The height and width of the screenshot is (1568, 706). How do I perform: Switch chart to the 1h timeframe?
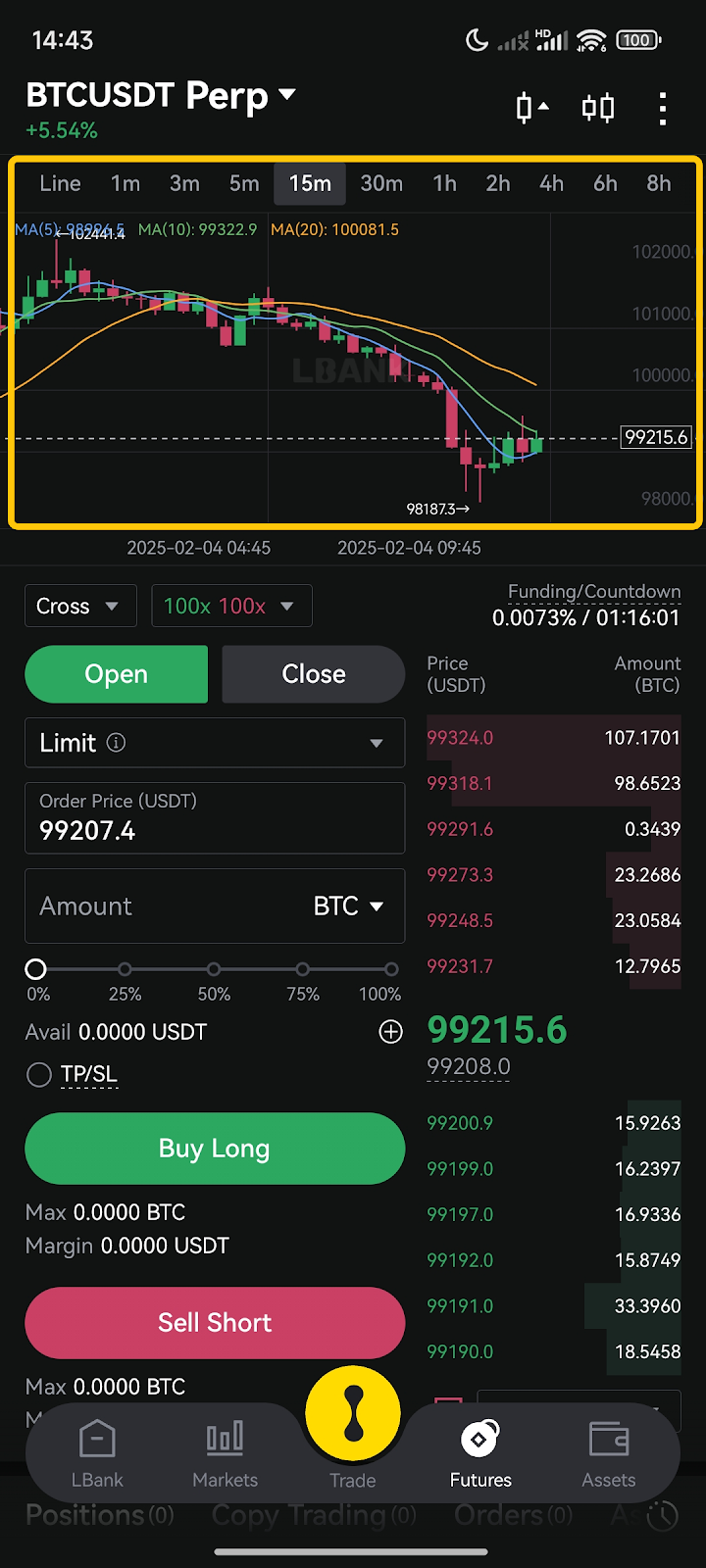coord(444,183)
